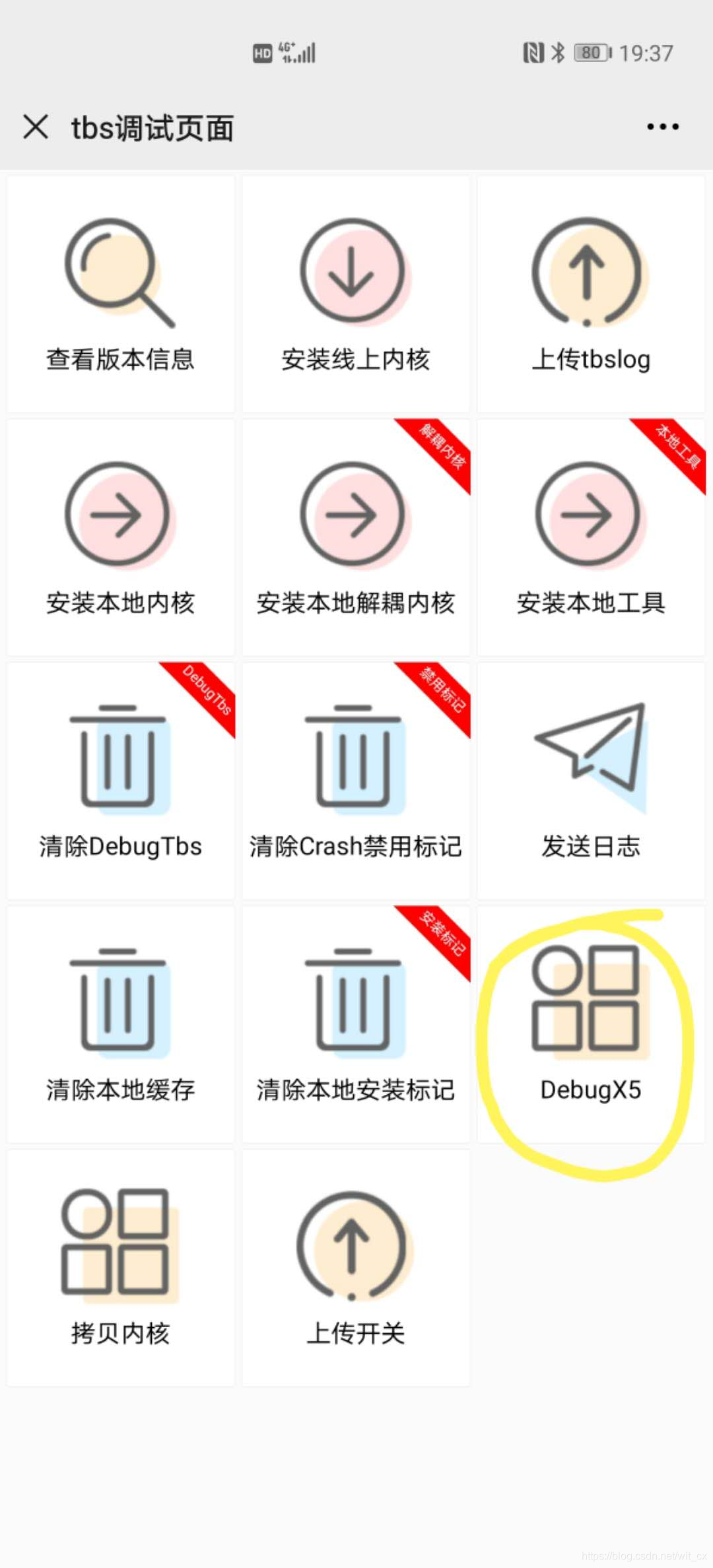Open 发送日志 tile
Viewport: 713px width, 1568px height.
tap(591, 781)
